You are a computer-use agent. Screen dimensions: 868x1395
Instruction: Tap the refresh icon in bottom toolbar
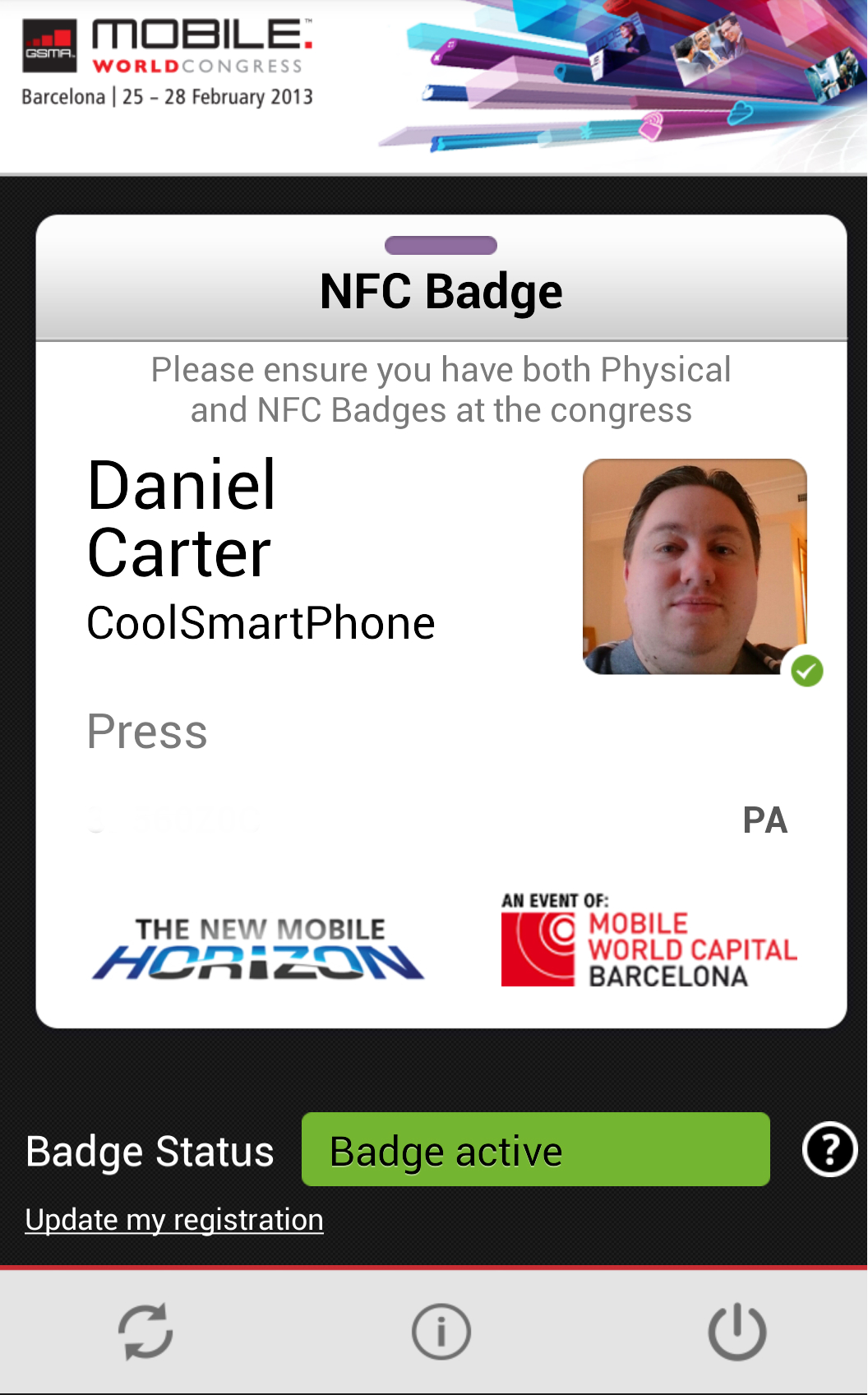click(145, 1331)
